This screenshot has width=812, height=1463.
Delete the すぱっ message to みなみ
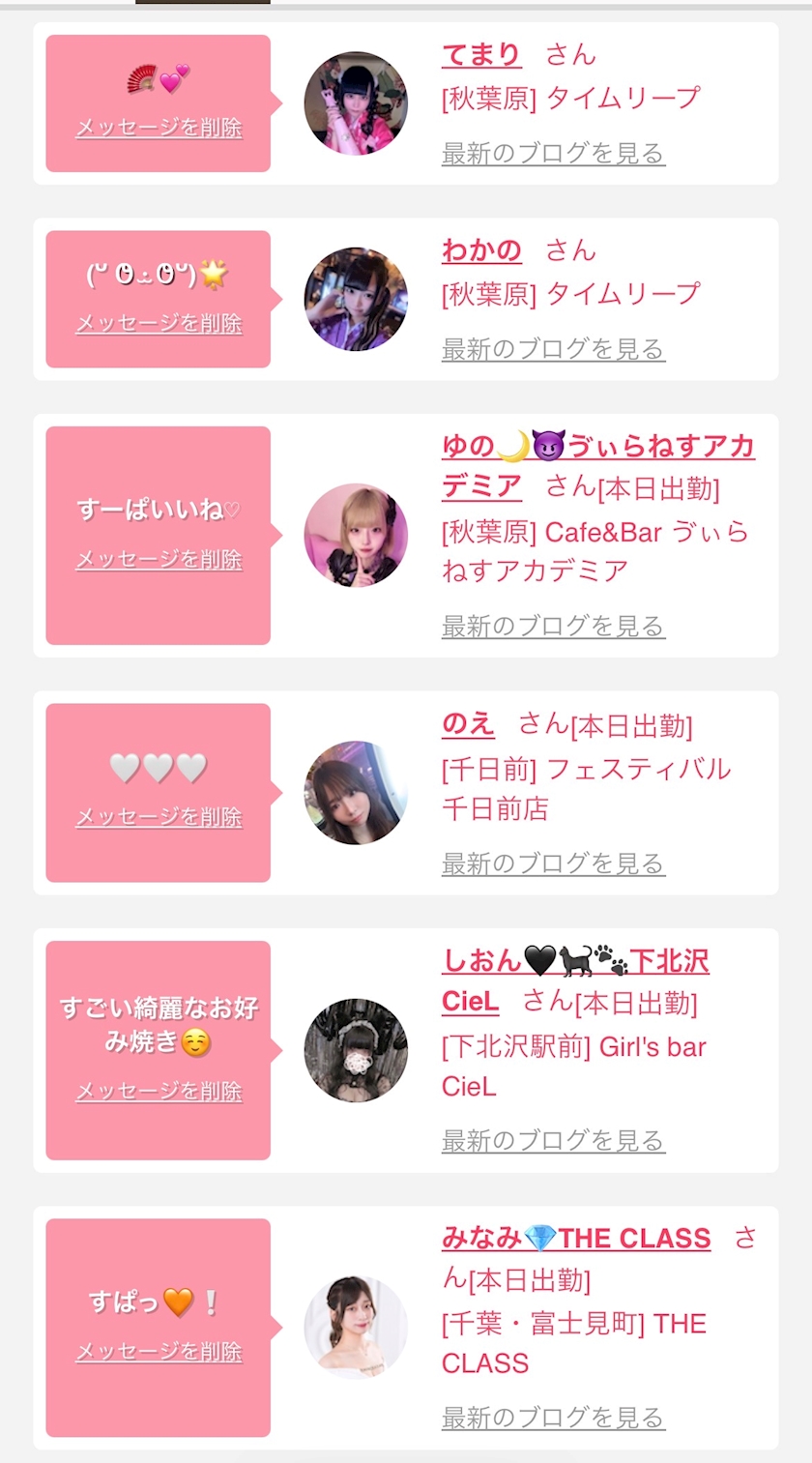pos(159,1352)
